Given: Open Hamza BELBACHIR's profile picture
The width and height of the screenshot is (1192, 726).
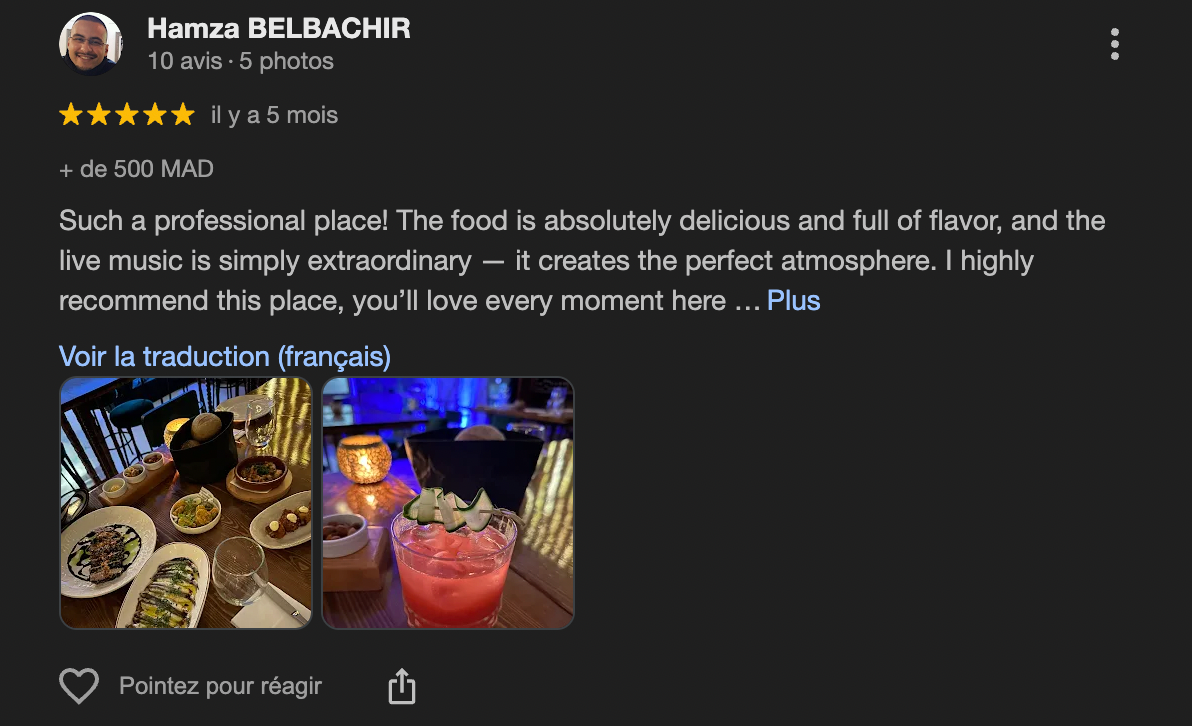Looking at the screenshot, I should click(91, 44).
